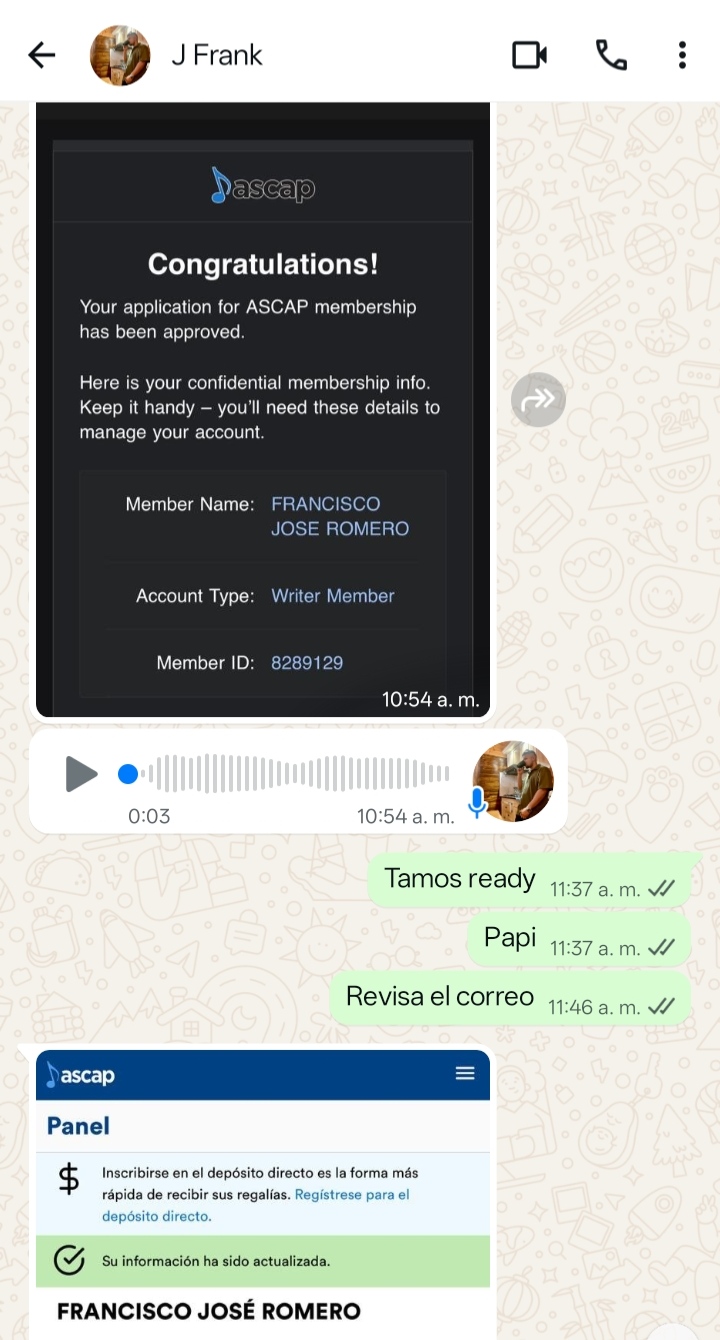720x1340 pixels.
Task: Start a voice call with J Frank
Action: coord(611,55)
